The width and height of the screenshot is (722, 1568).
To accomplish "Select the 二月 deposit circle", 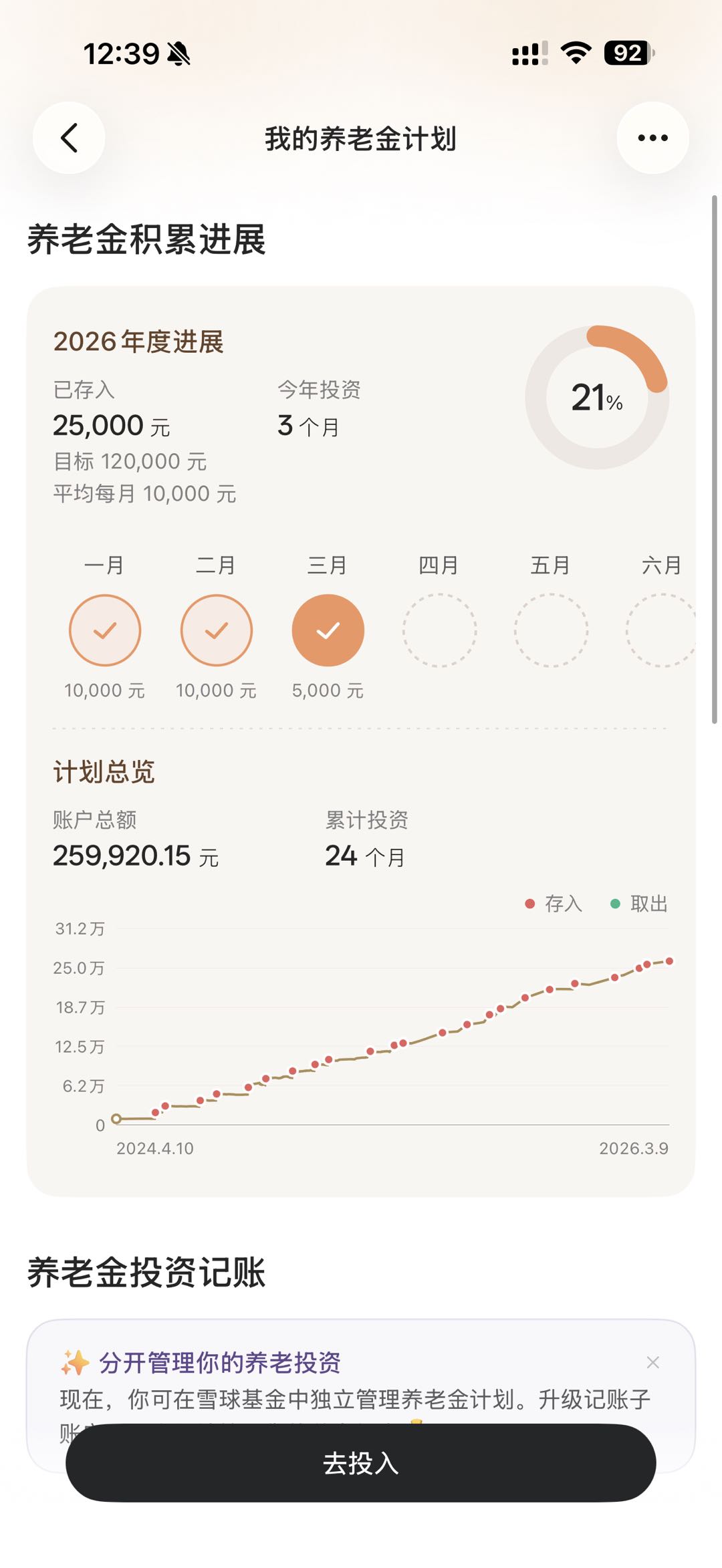I will coord(217,630).
